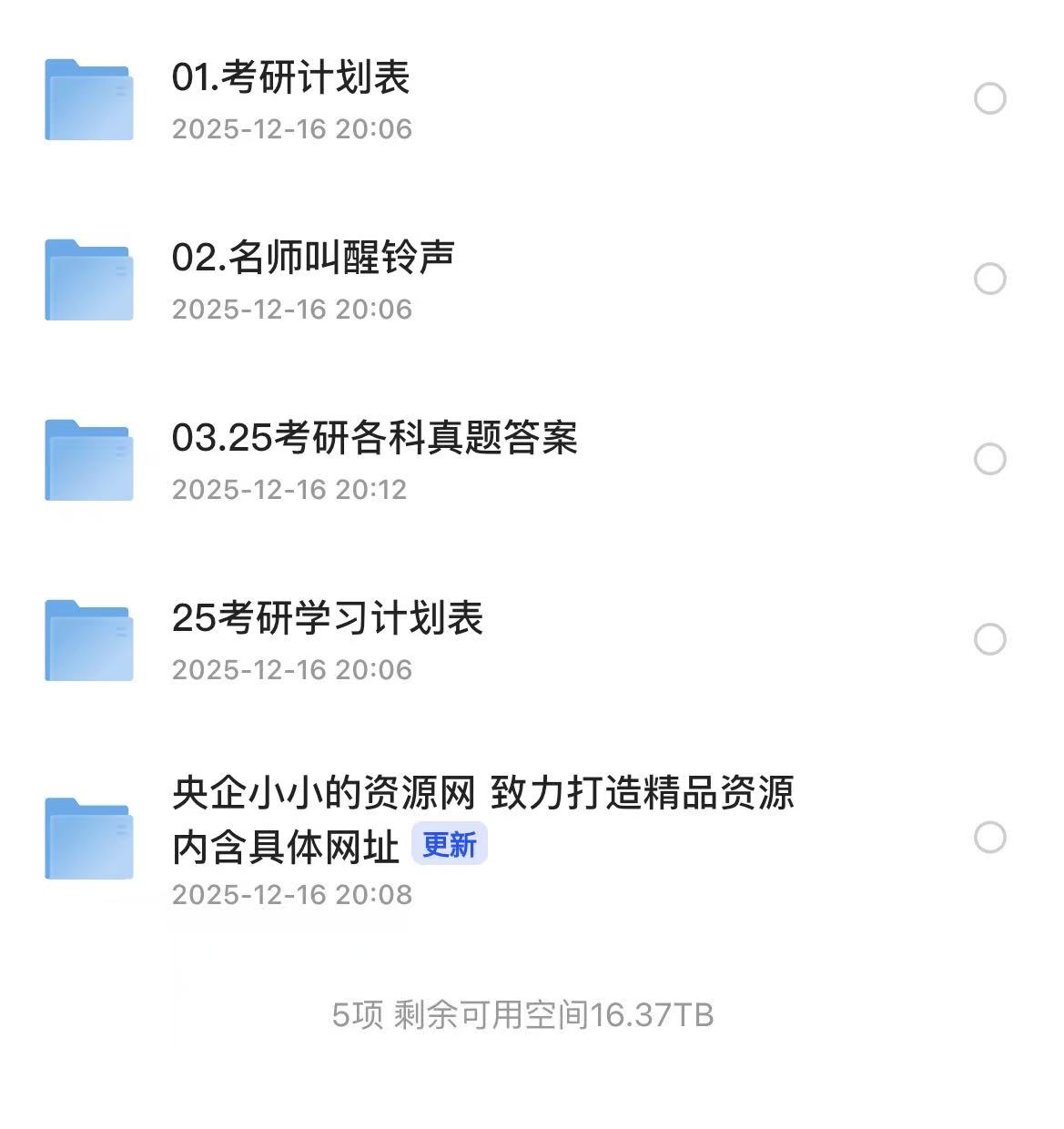Check the circle beside 25考研学习计划表
1064x1129 pixels.
click(988, 638)
